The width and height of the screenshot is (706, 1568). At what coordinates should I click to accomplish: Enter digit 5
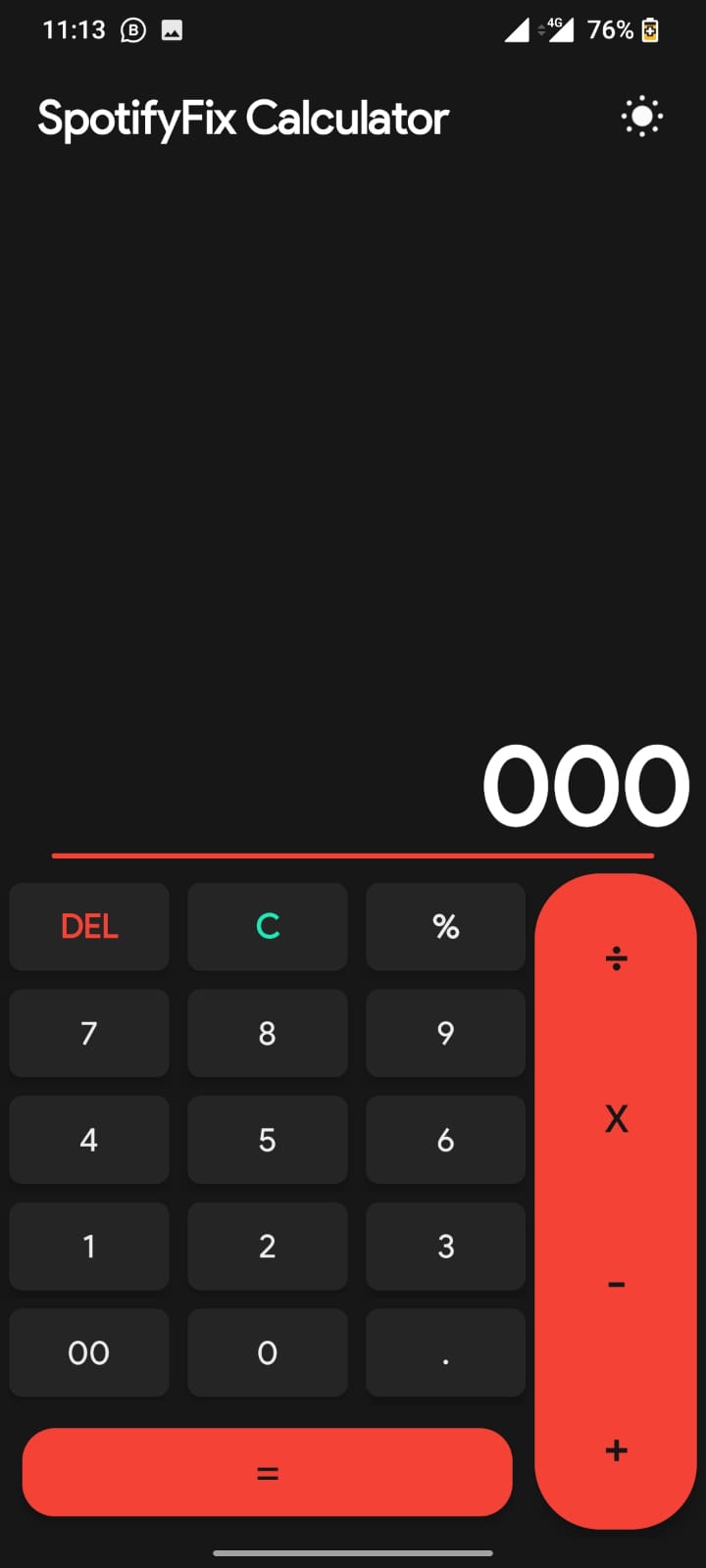pos(267,1140)
